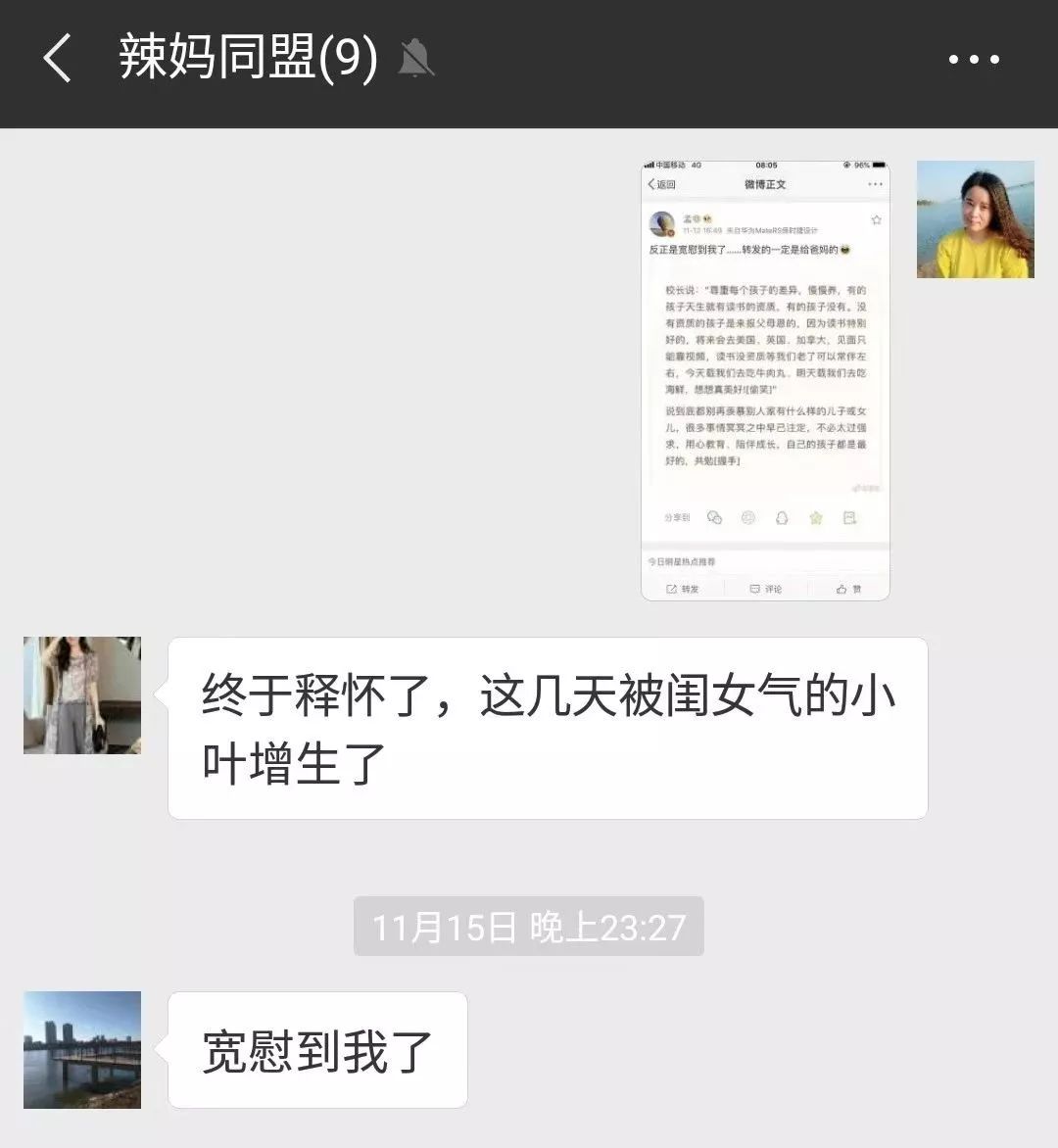This screenshot has width=1058, height=1148.
Task: Open the chat options via the top-right ellipsis
Action: pyautogui.click(x=975, y=59)
